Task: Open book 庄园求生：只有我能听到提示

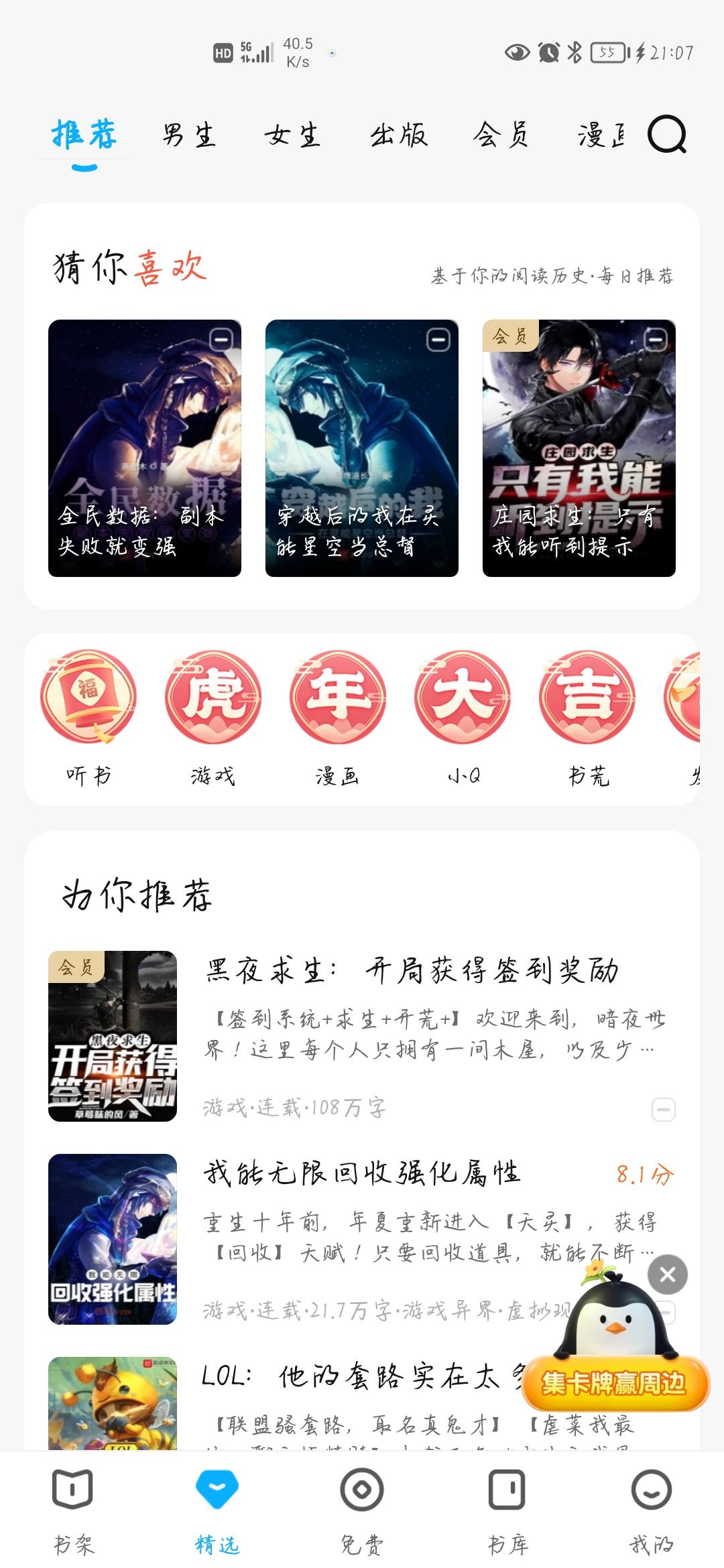Action: 579,448
